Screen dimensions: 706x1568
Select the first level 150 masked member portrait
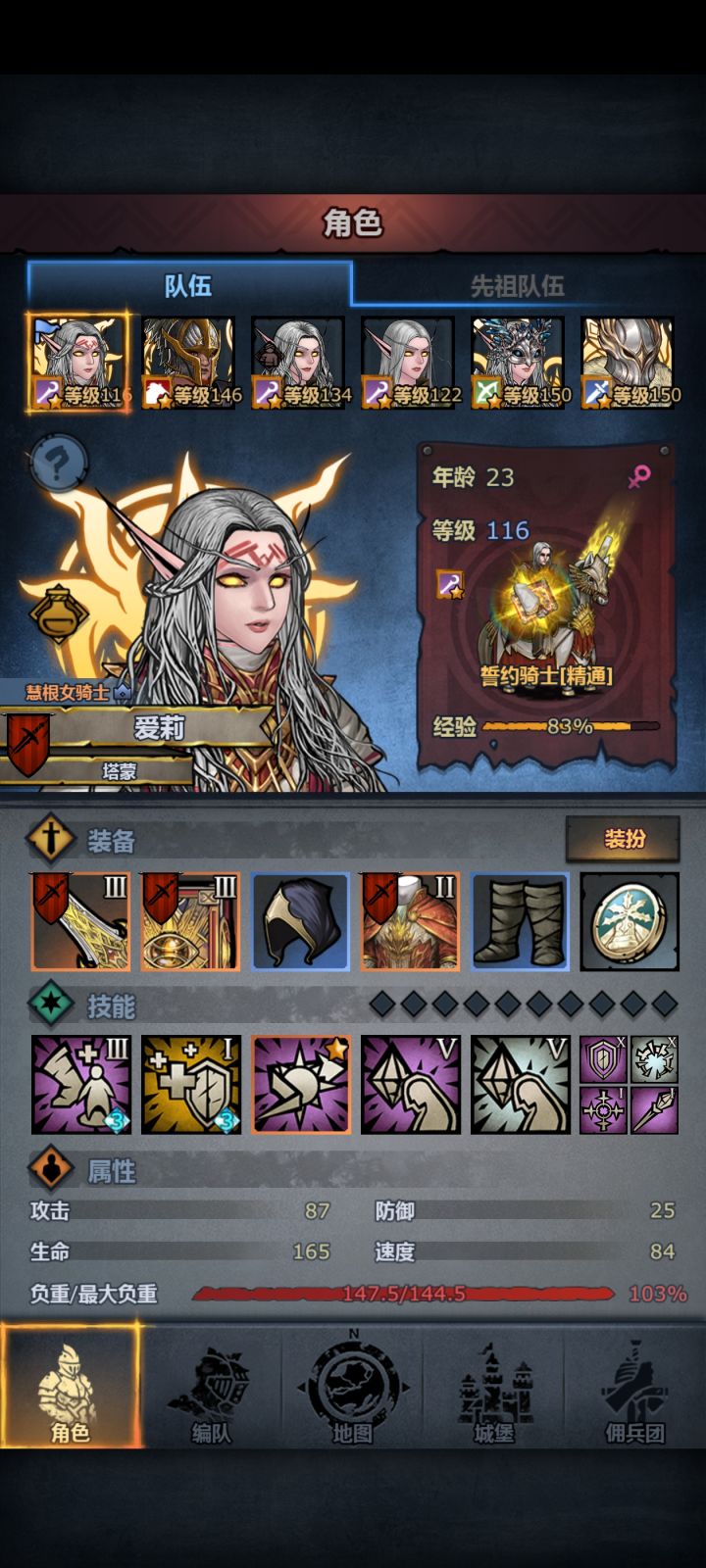[x=520, y=364]
